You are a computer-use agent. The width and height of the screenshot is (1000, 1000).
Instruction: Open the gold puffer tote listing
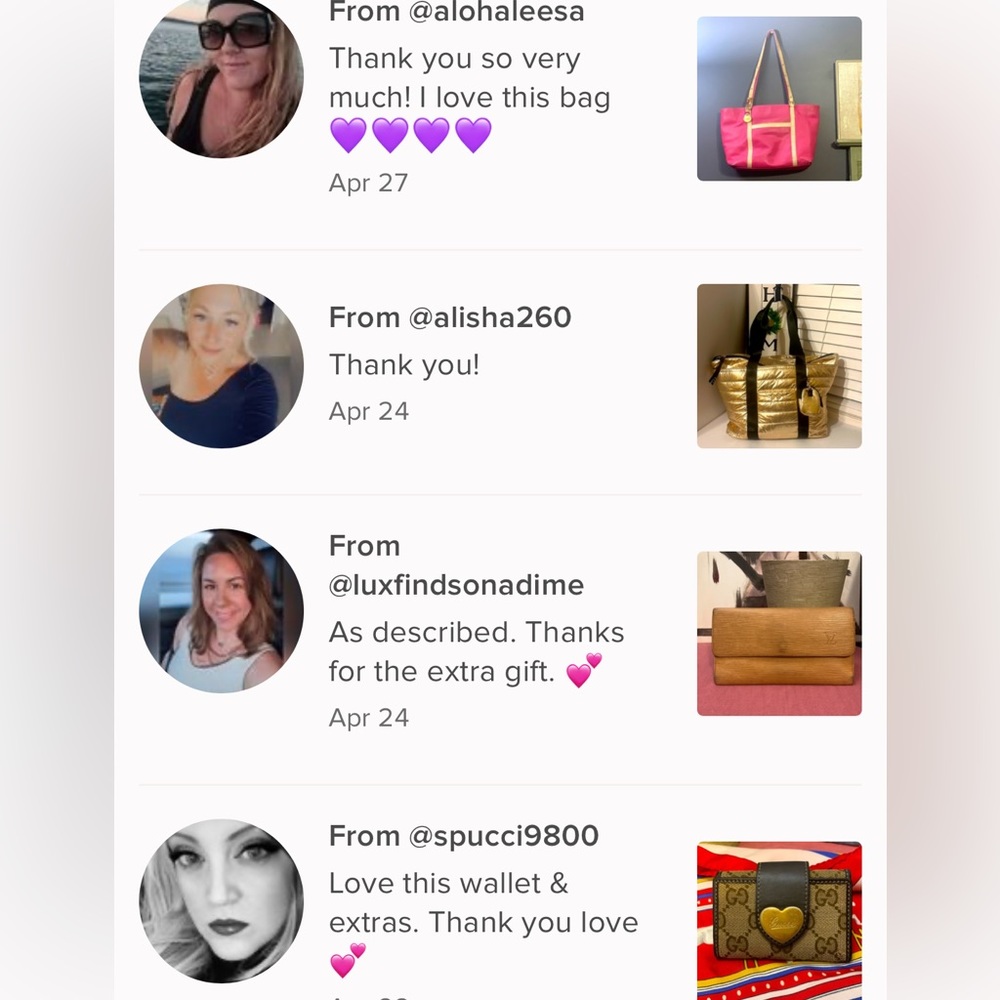[779, 366]
